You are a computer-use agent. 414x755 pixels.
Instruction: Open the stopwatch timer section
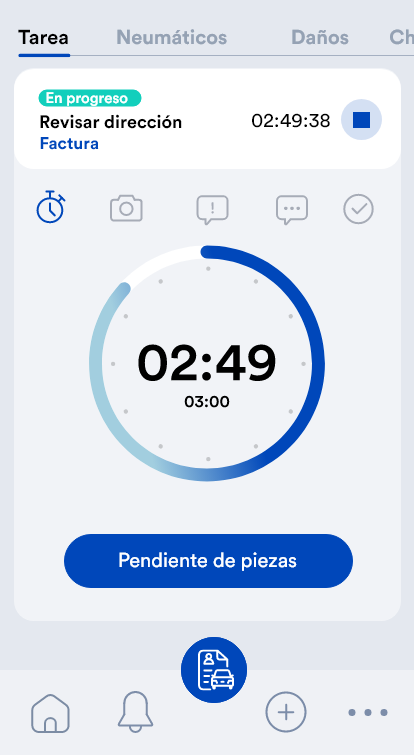[51, 208]
